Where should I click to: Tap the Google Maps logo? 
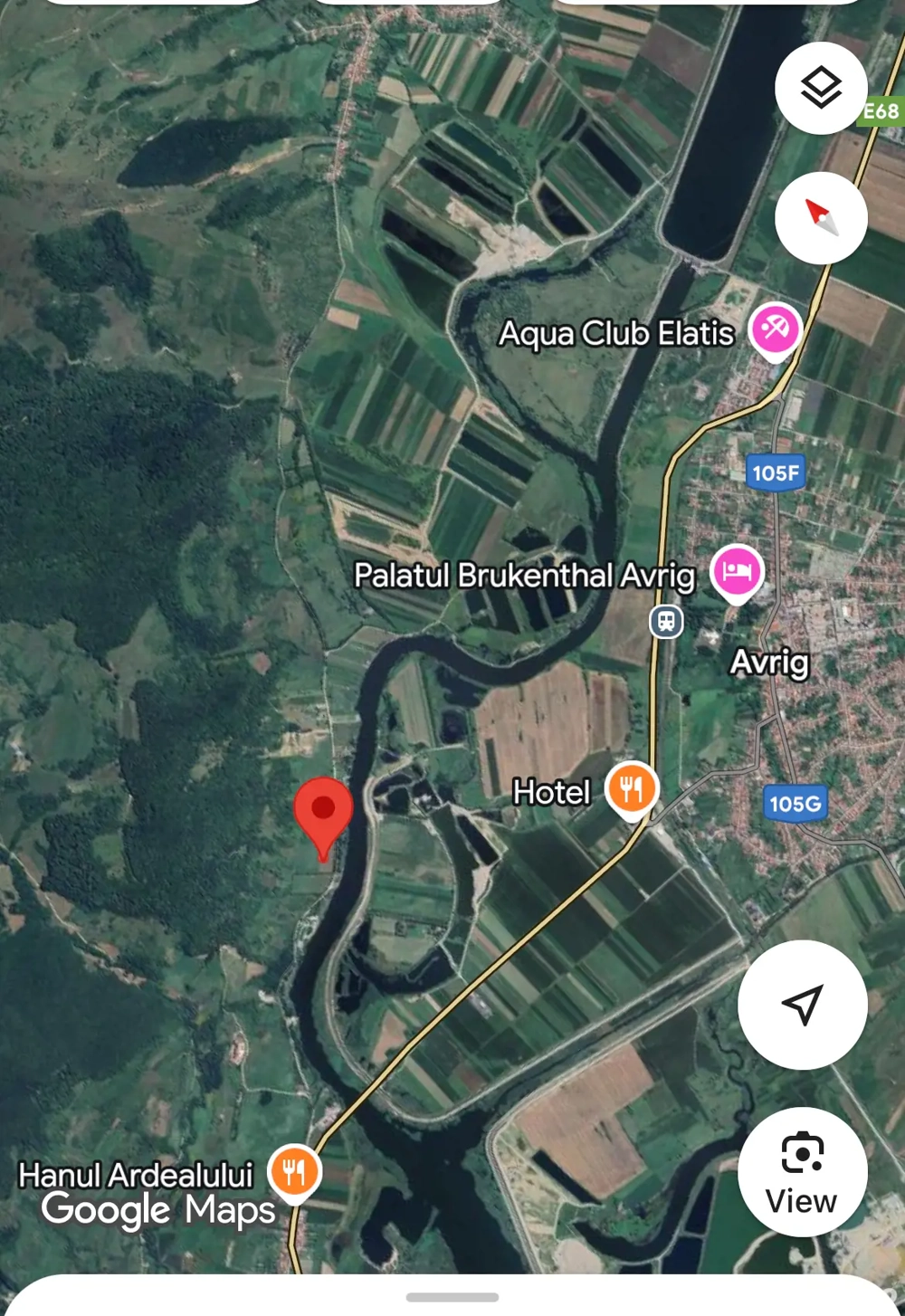158,1209
